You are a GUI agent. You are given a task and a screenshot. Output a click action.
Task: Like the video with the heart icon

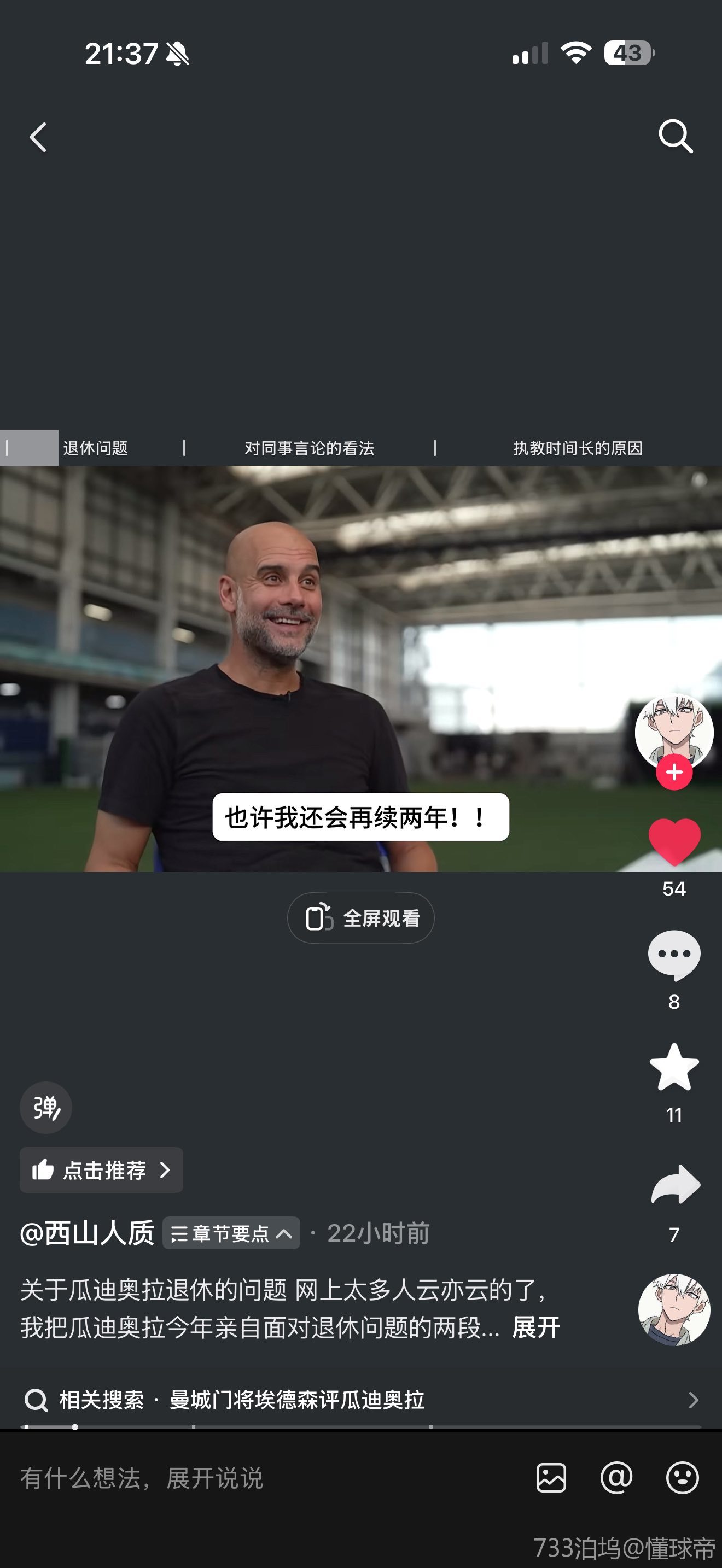coord(674,842)
